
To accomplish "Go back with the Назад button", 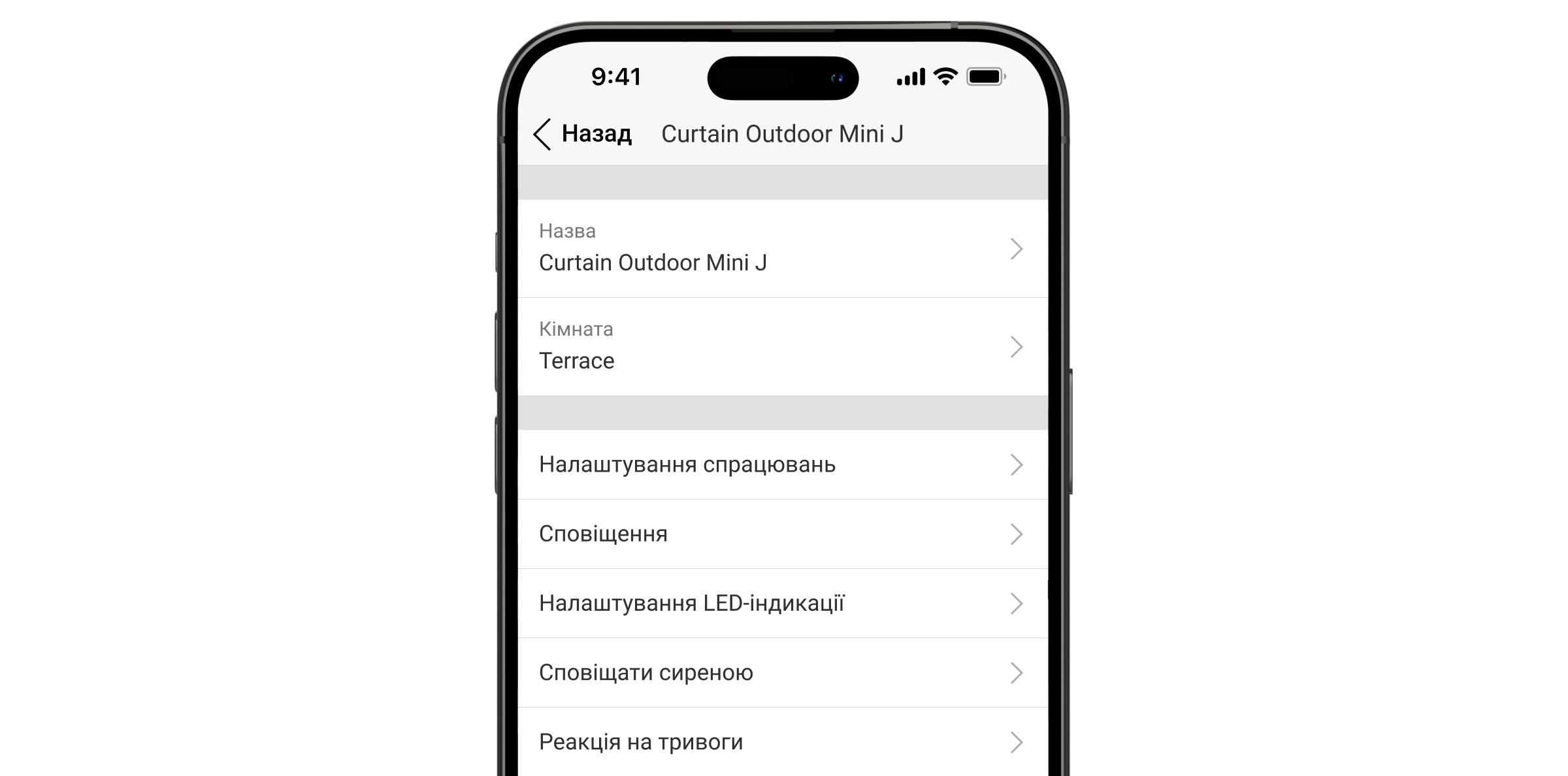I will [583, 134].
